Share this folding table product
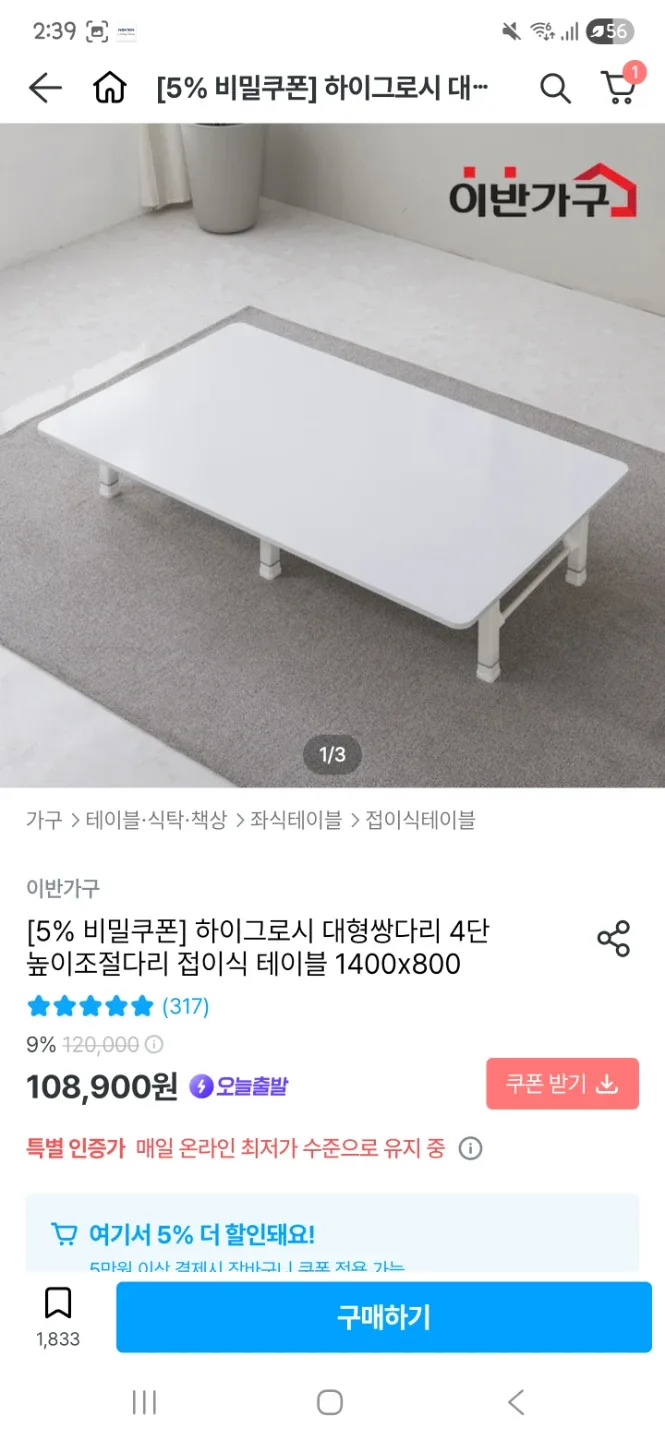 click(613, 939)
